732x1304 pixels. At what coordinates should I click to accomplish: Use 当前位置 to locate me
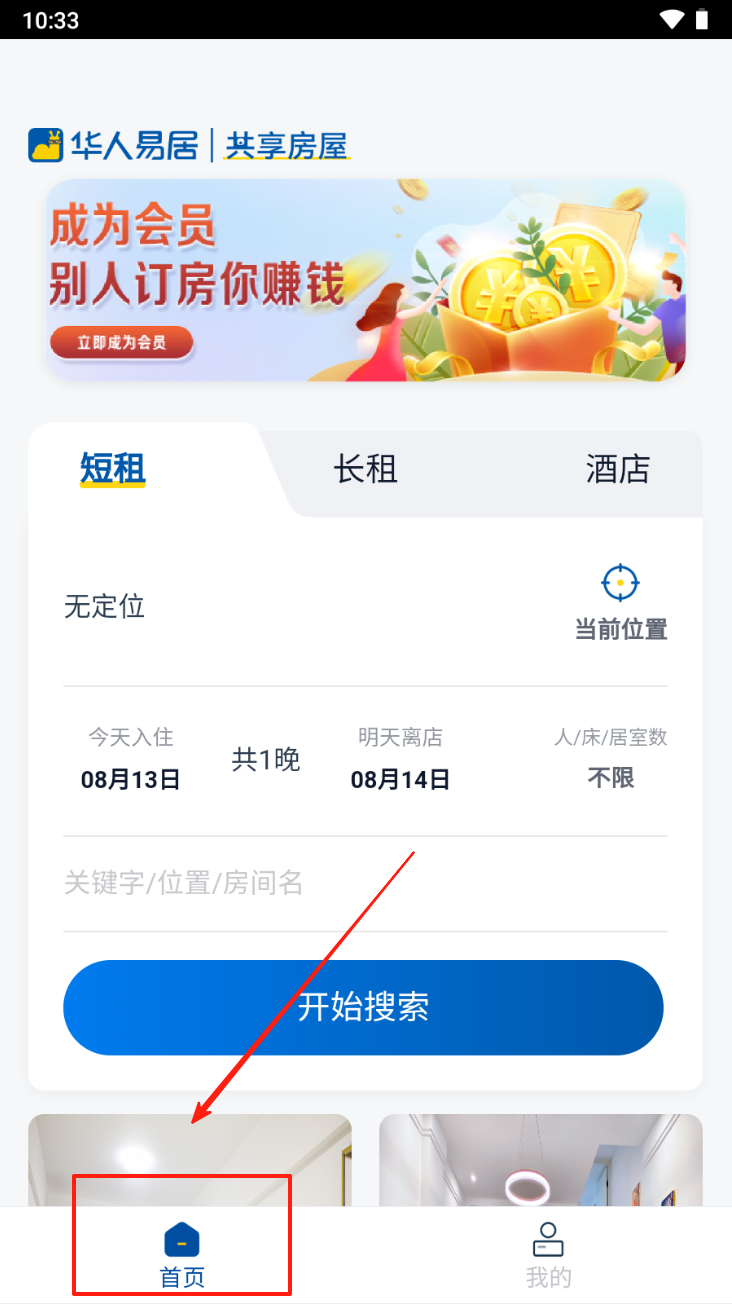click(x=620, y=602)
